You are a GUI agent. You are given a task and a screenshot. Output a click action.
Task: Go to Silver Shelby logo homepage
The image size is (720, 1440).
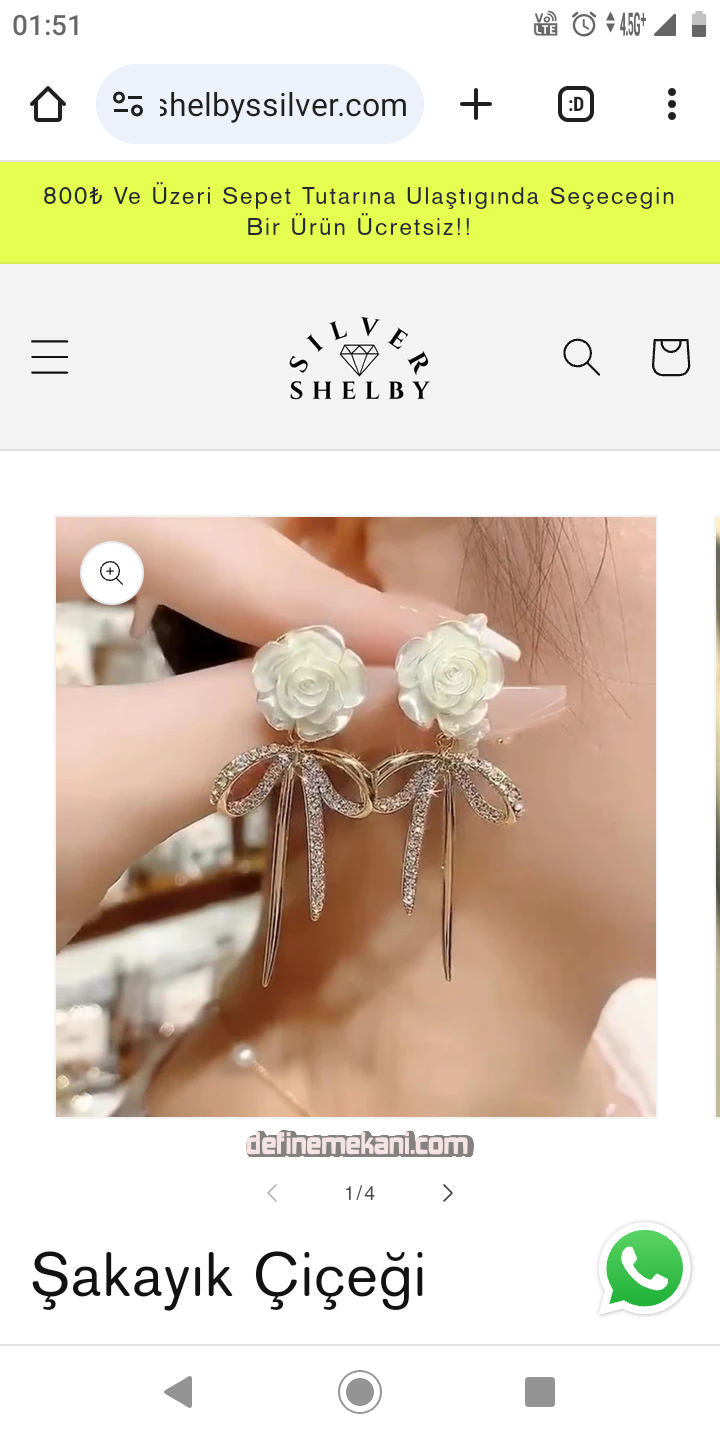pos(360,358)
